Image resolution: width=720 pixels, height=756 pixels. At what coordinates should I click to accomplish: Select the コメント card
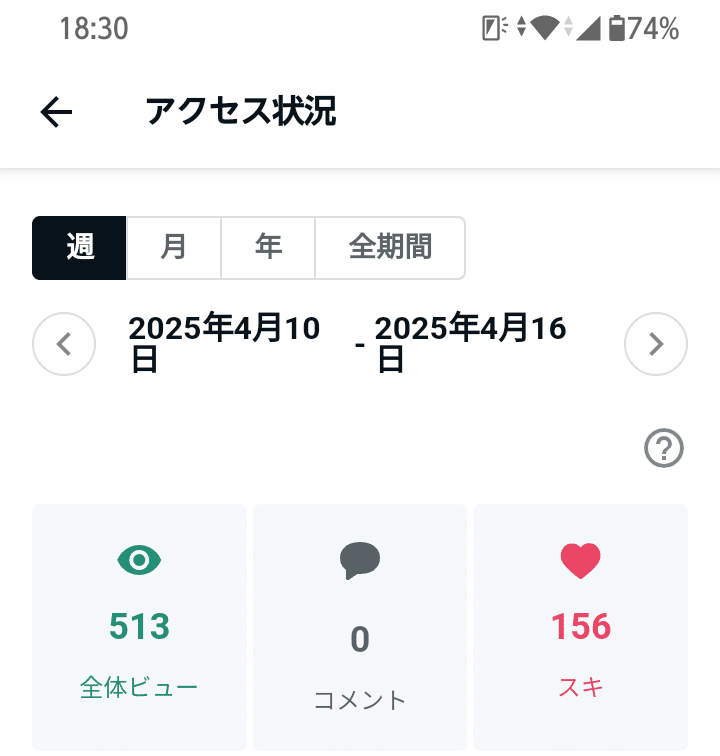(x=360, y=626)
